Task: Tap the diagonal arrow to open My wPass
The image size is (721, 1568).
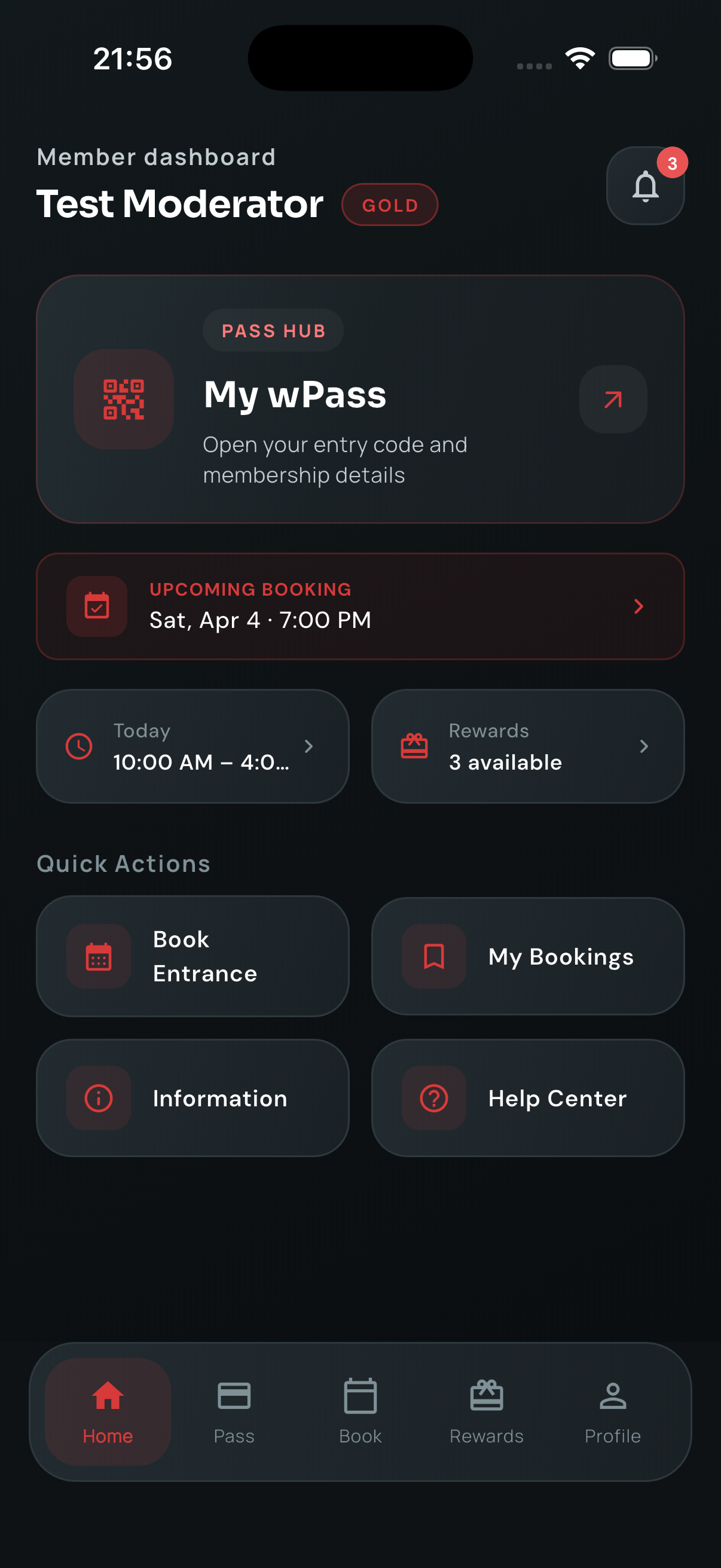Action: click(x=612, y=400)
